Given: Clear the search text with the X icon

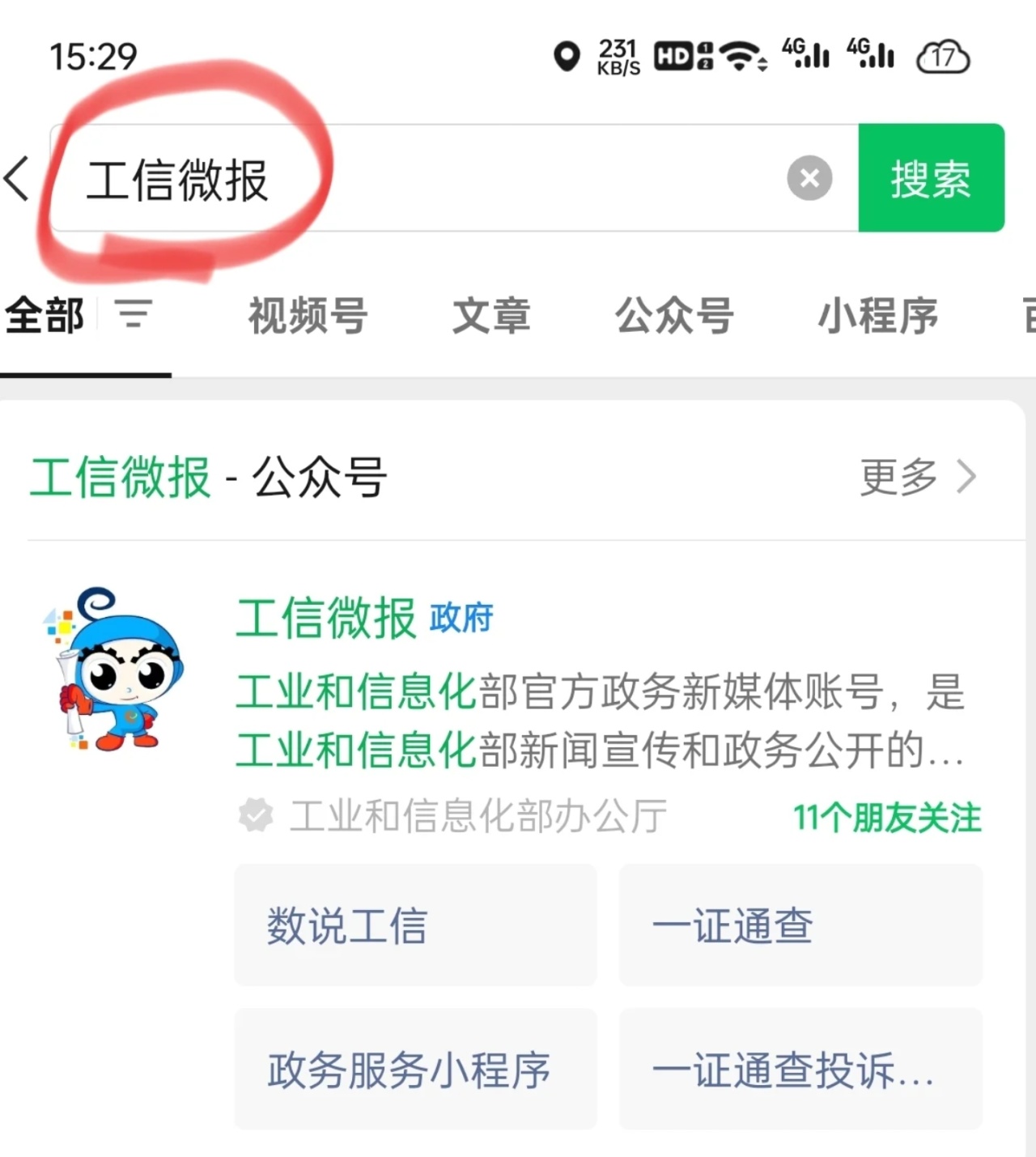Looking at the screenshot, I should (x=809, y=178).
